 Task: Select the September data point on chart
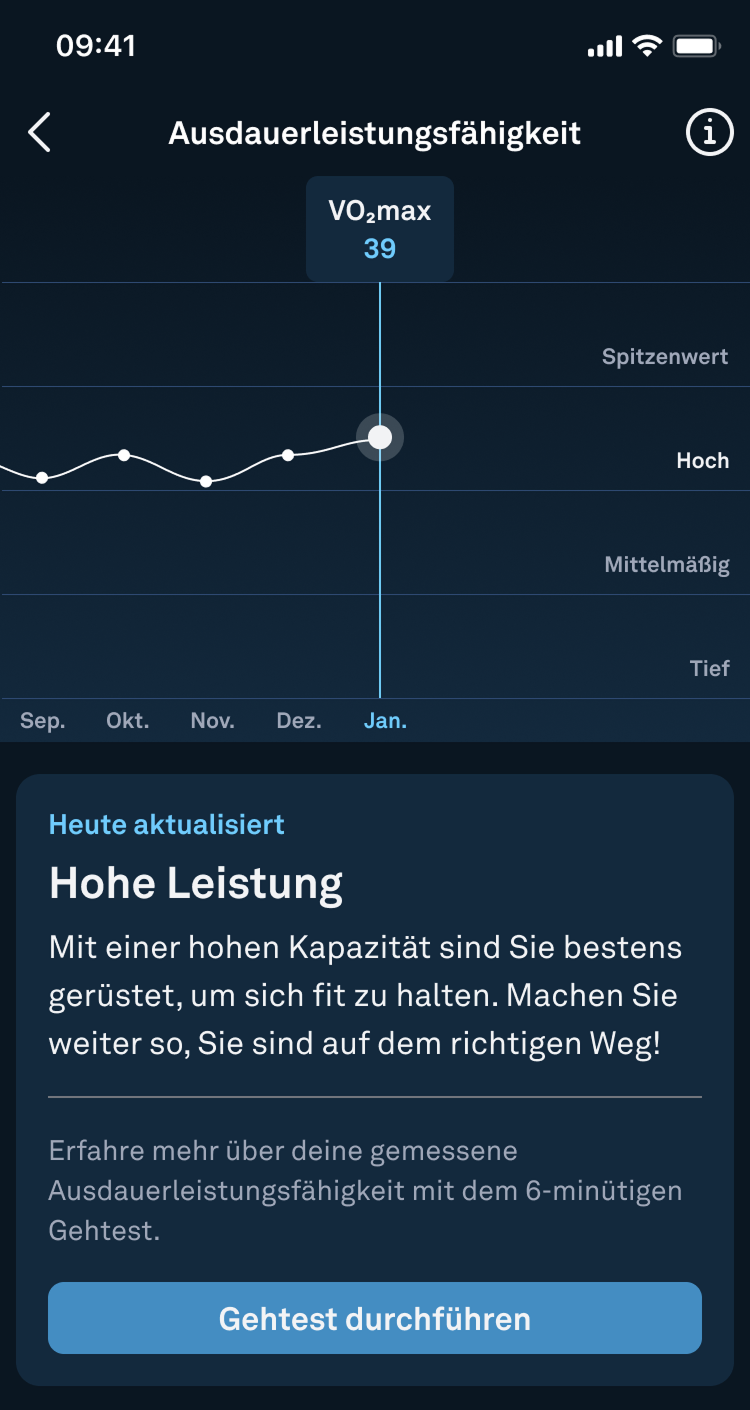(x=42, y=478)
